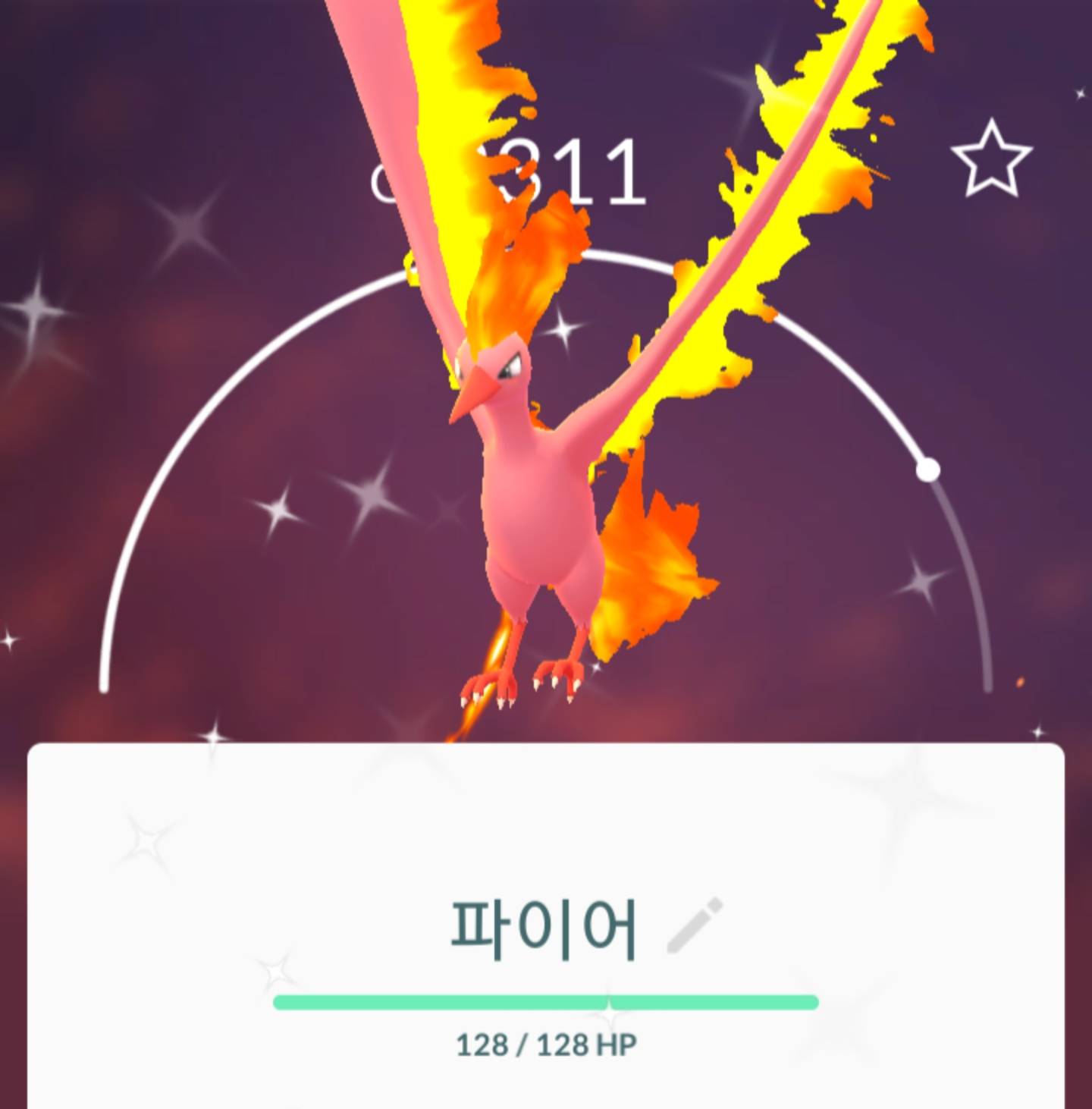
Task: Edit the nickname 파이어 with pencil icon
Action: (x=694, y=926)
